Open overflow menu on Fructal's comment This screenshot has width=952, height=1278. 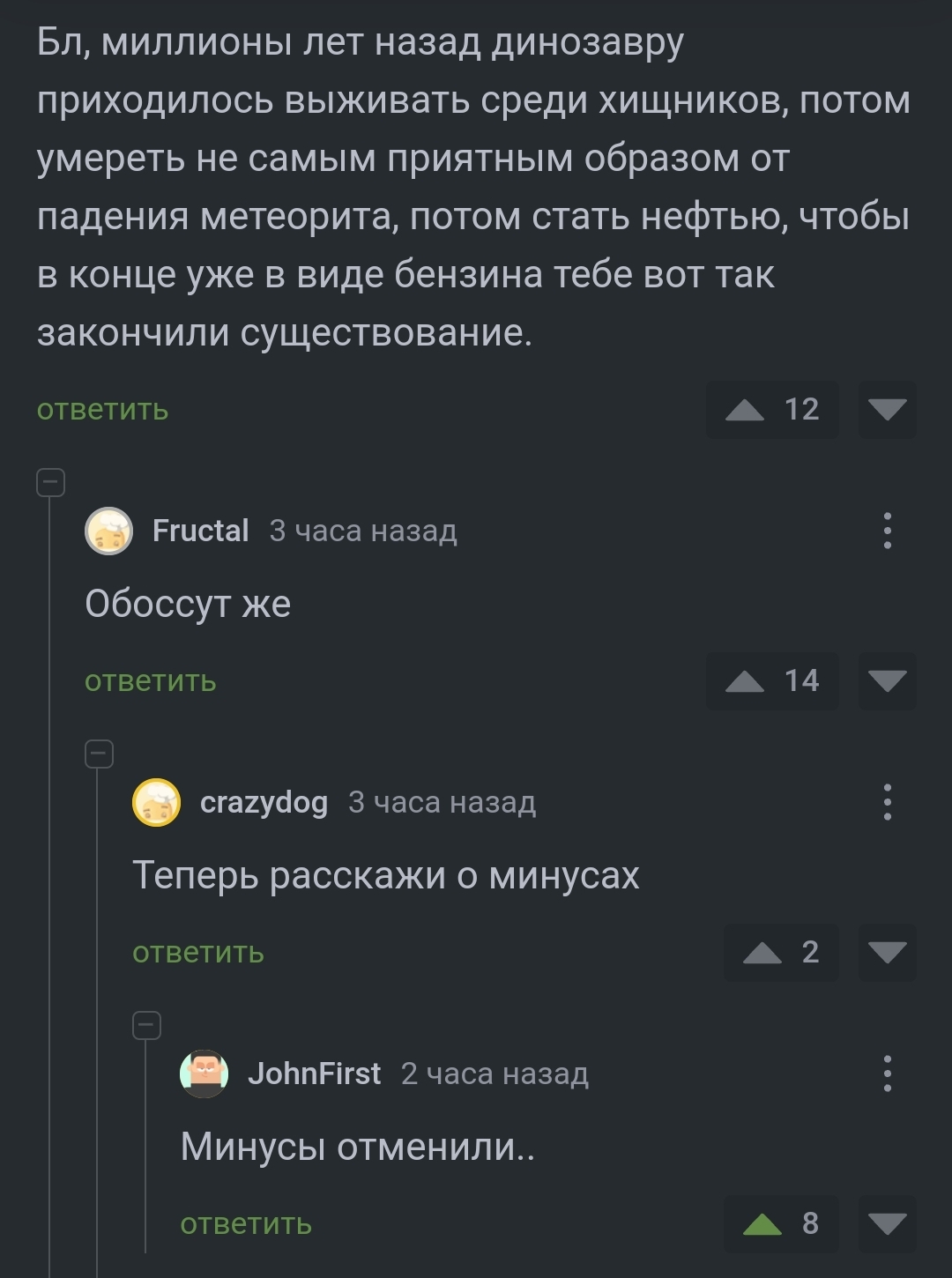tap(887, 531)
